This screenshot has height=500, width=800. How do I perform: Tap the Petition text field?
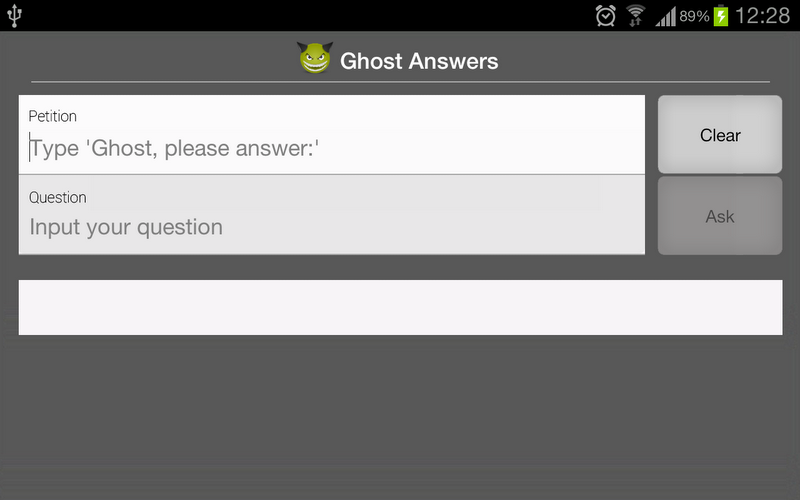click(331, 148)
